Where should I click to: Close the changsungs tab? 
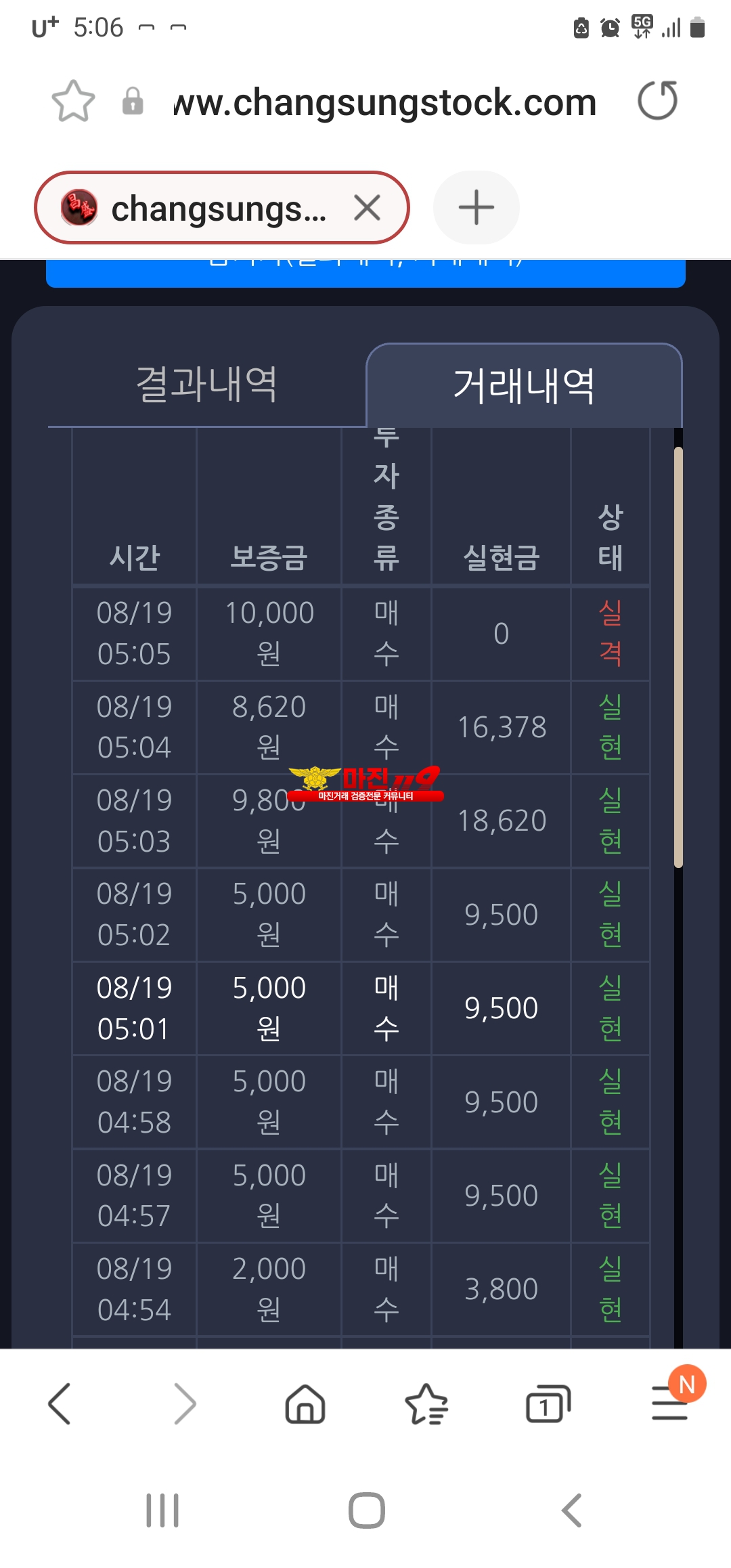368,207
